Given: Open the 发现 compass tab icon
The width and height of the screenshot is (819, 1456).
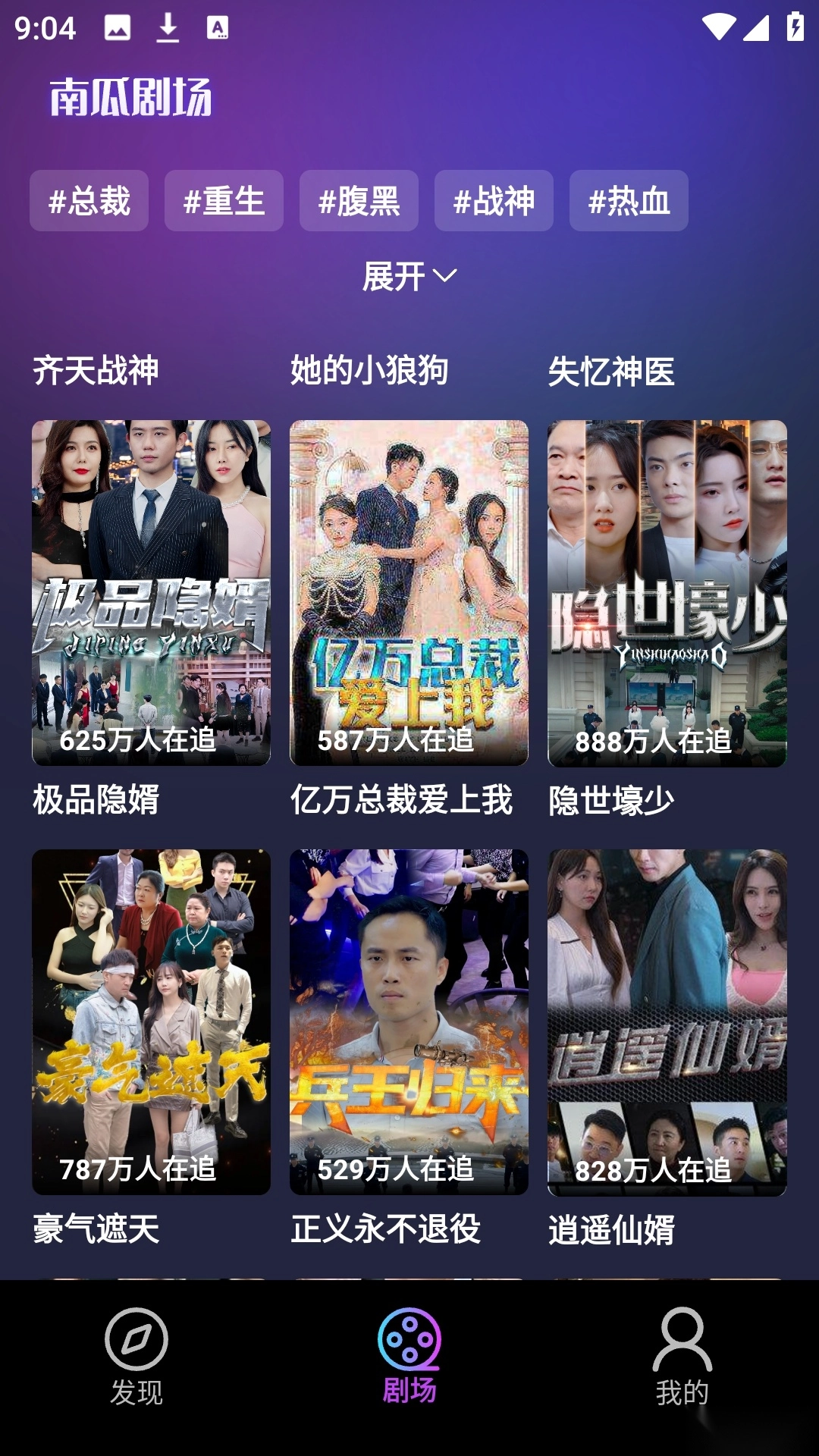Looking at the screenshot, I should [135, 1339].
